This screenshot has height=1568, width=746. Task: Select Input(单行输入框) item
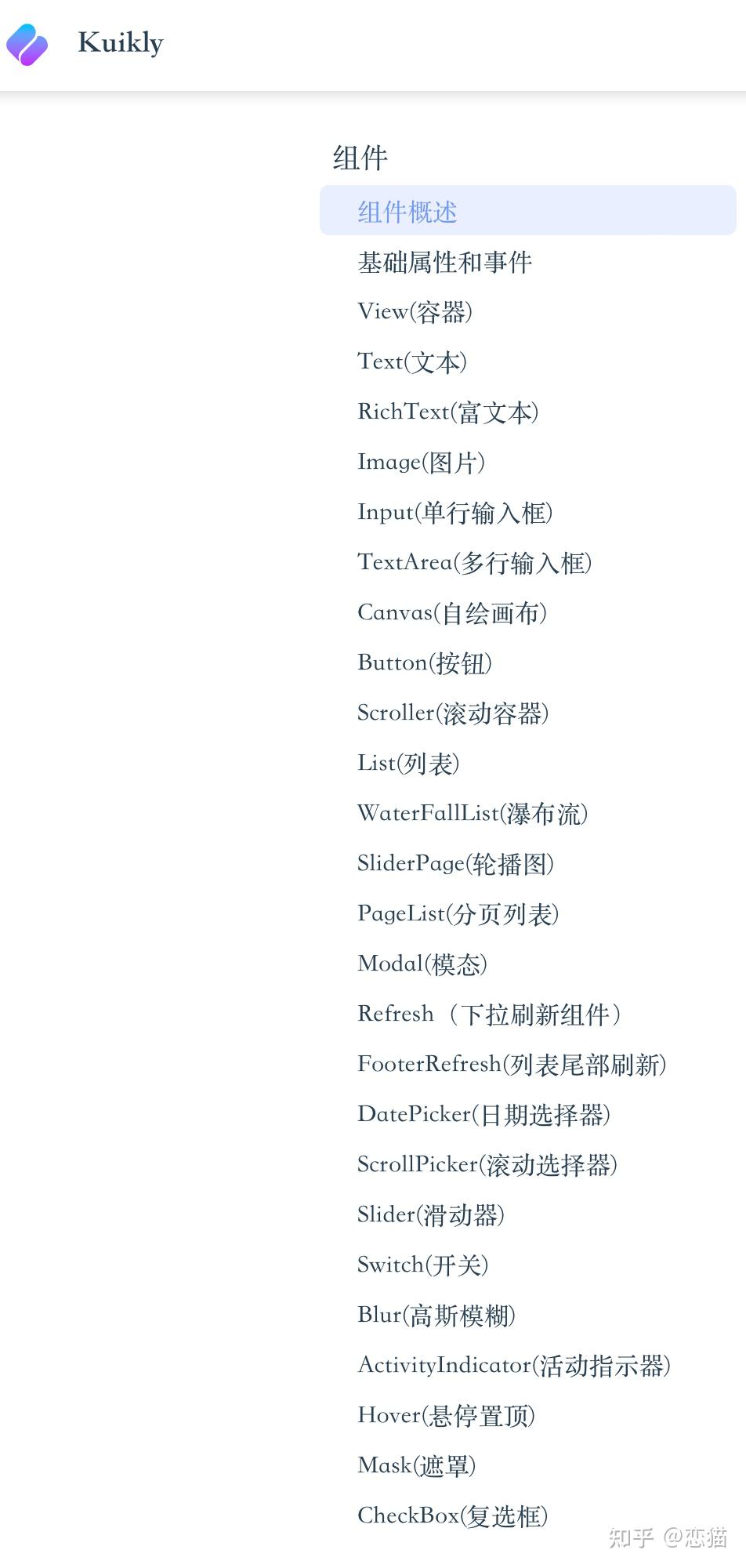pyautogui.click(x=454, y=513)
